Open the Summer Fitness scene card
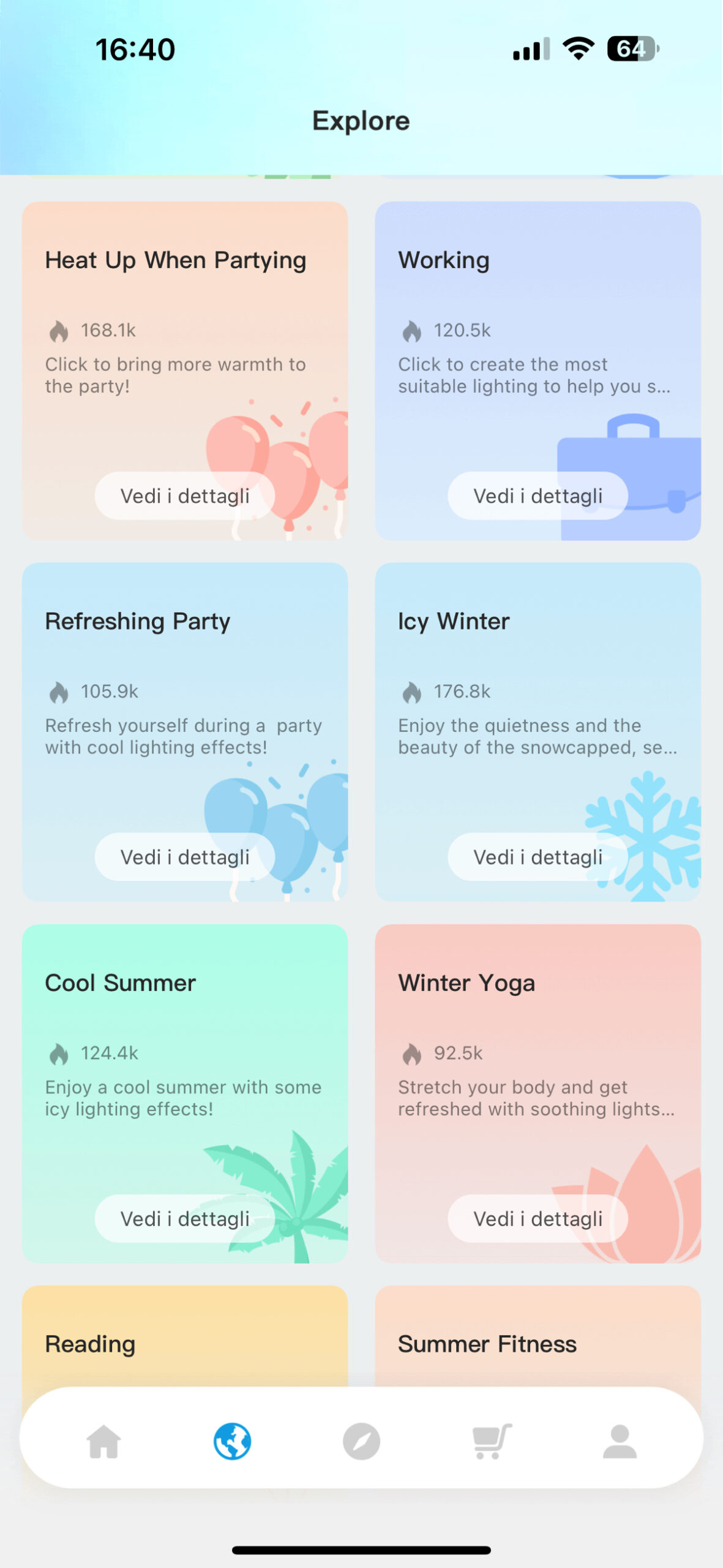The height and width of the screenshot is (1568, 723). 538,1343
